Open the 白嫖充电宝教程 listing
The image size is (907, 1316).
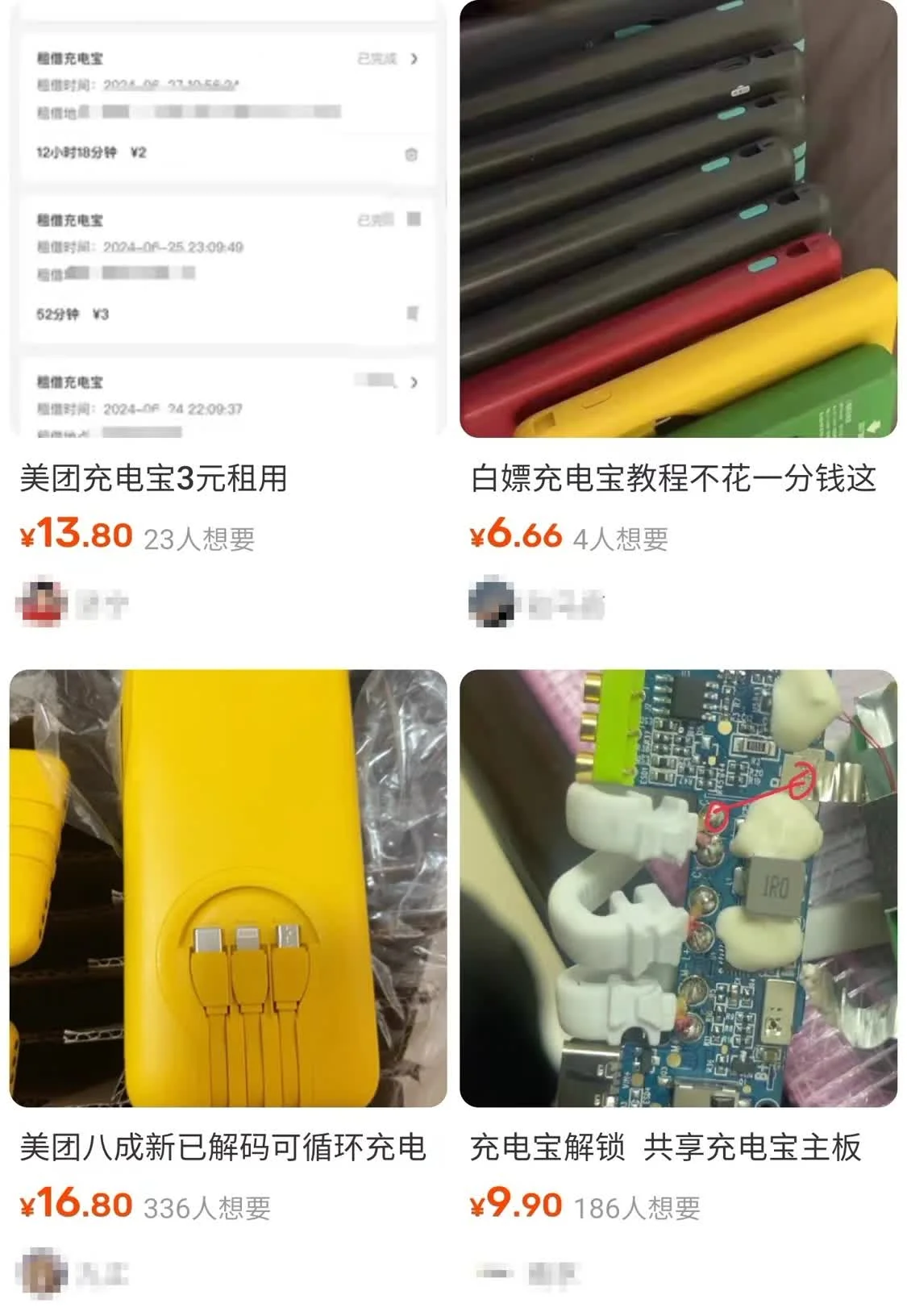point(673,478)
